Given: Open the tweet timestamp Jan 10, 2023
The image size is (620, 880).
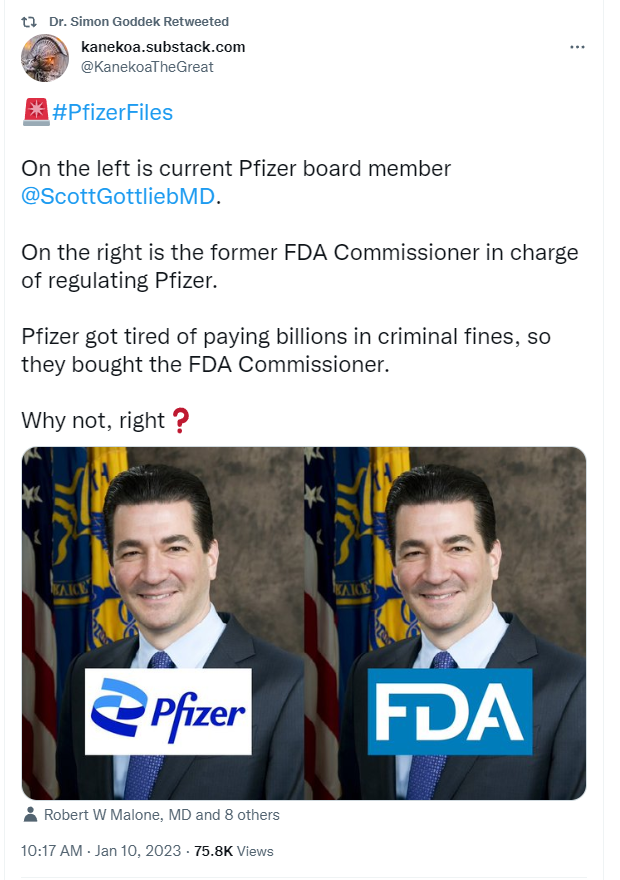Looking at the screenshot, I should [x=98, y=851].
